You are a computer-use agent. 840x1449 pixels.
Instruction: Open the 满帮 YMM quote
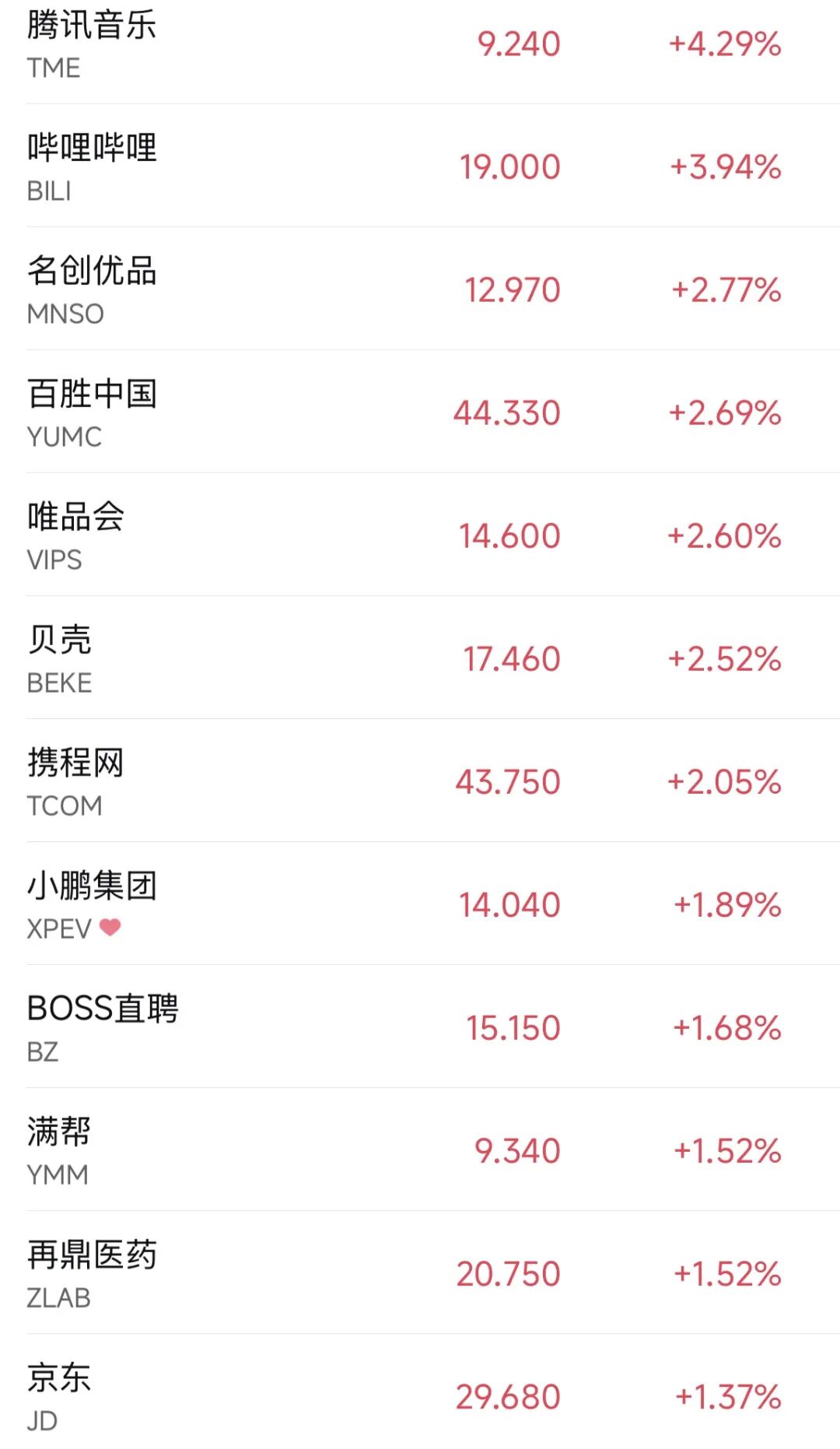tap(420, 1149)
